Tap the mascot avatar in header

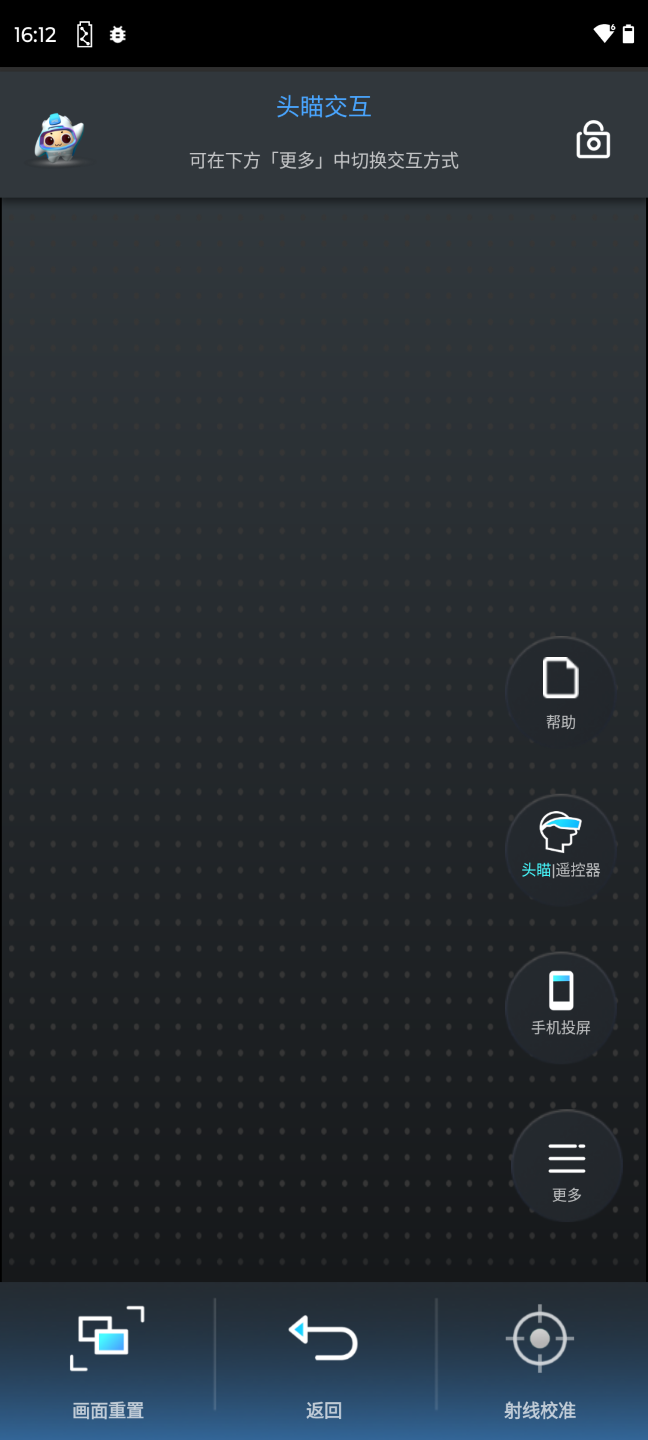[59, 139]
